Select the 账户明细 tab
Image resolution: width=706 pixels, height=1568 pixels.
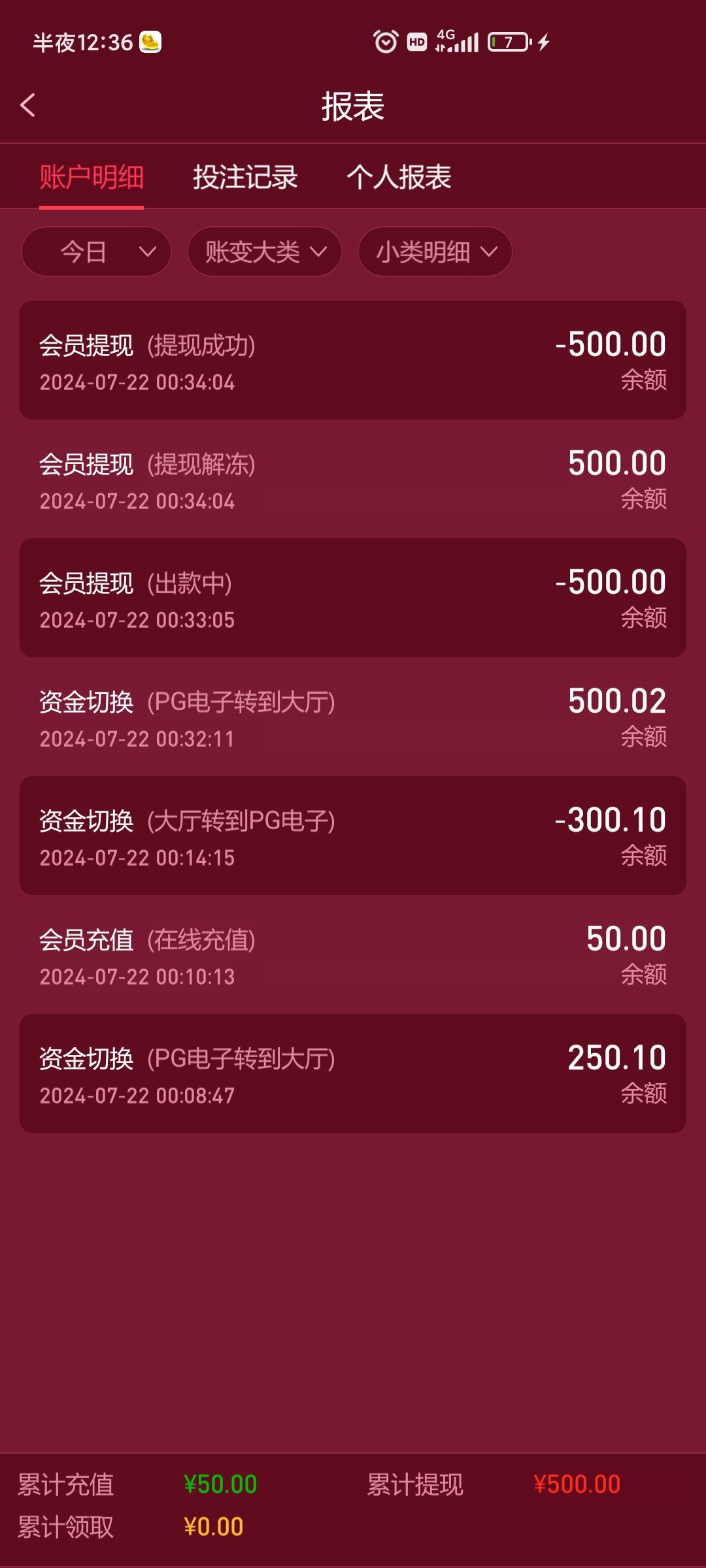(92, 177)
